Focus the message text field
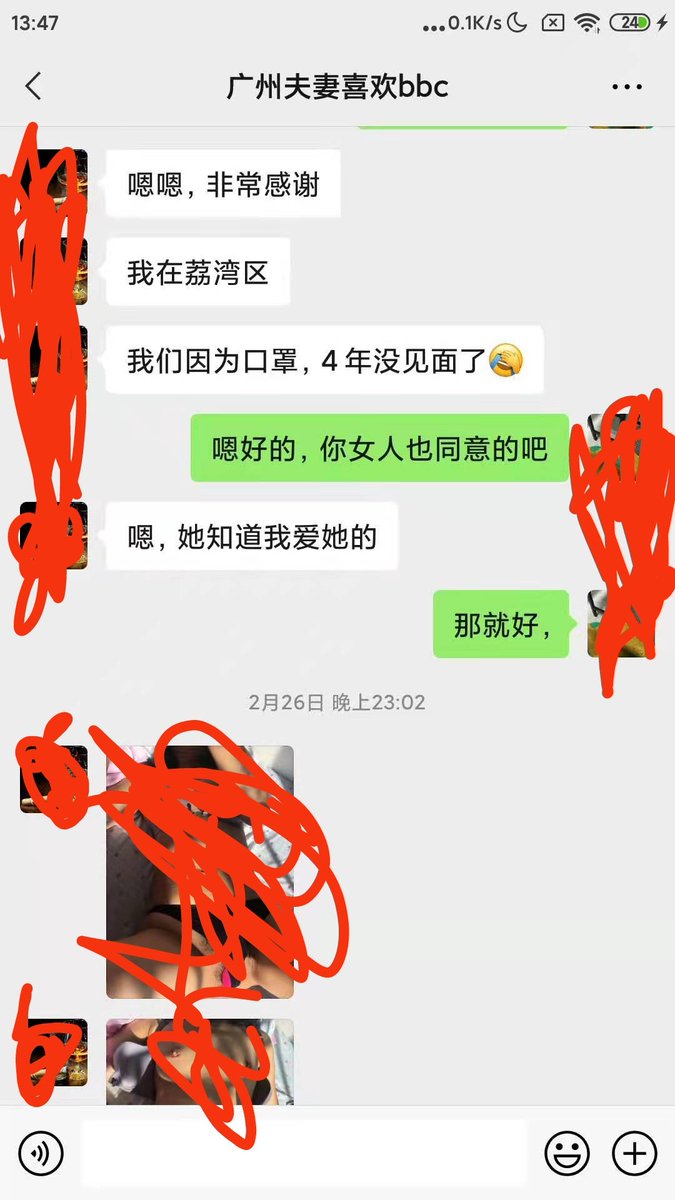Screen dimensions: 675x1200 303,1153
